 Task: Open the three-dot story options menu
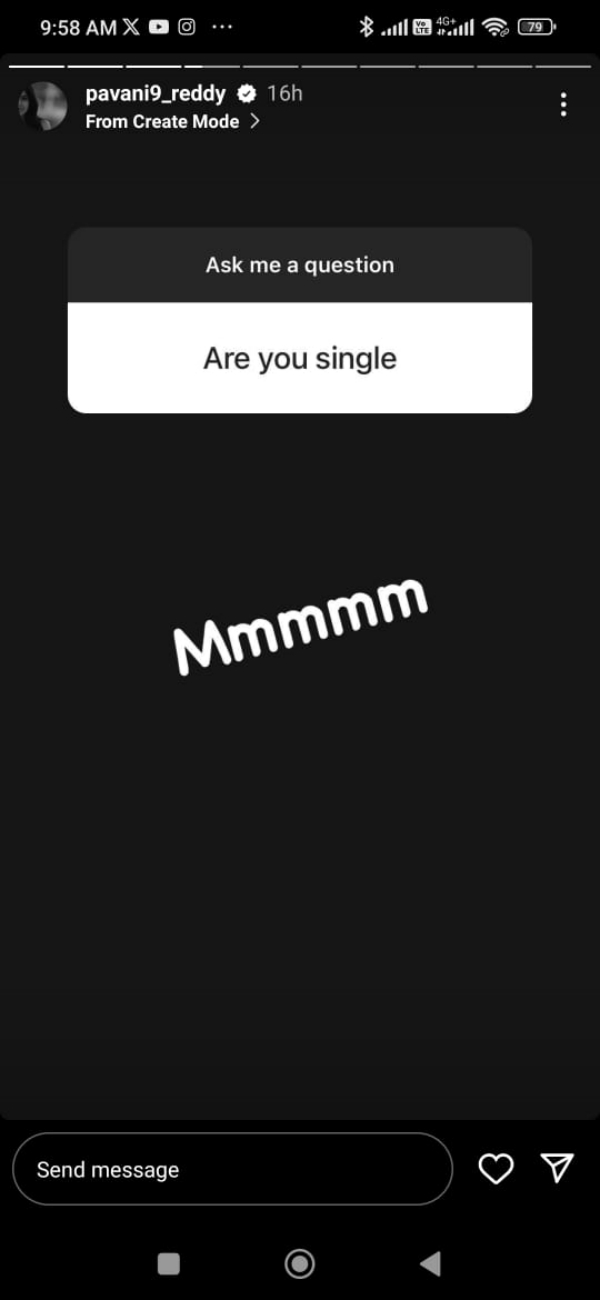(x=564, y=104)
